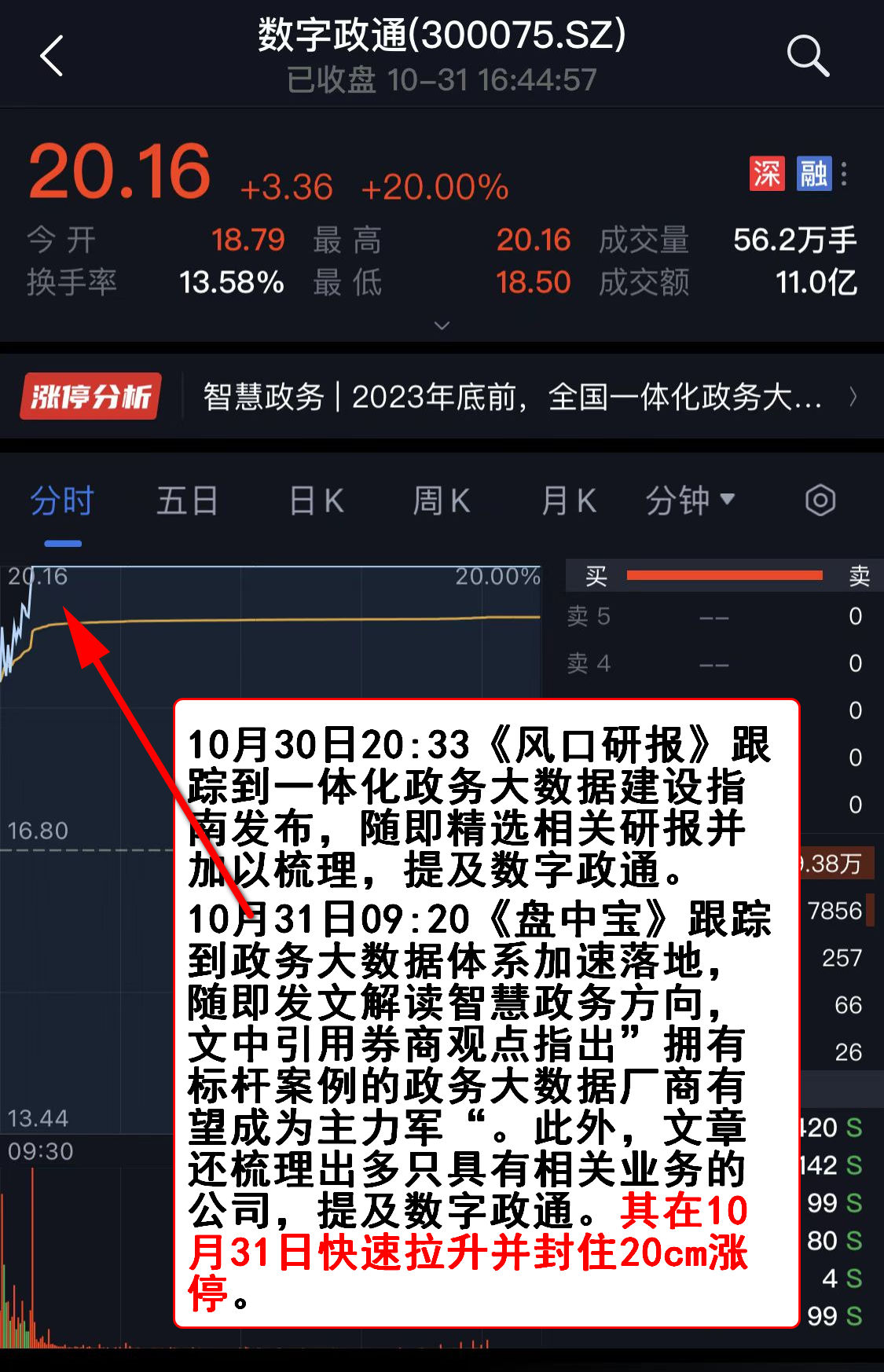Open the 分钟 interval dropdown
The width and height of the screenshot is (884, 1372).
(x=689, y=501)
